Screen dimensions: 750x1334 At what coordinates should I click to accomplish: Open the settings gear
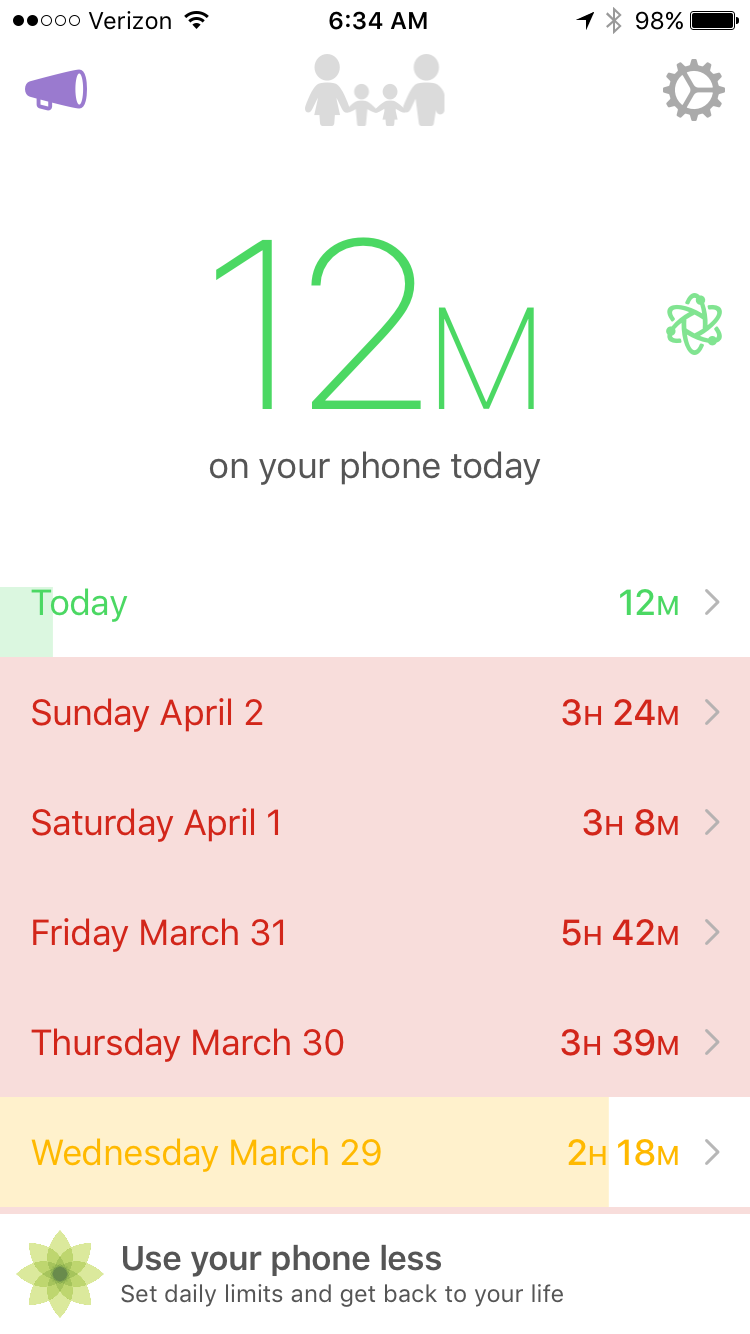(693, 91)
